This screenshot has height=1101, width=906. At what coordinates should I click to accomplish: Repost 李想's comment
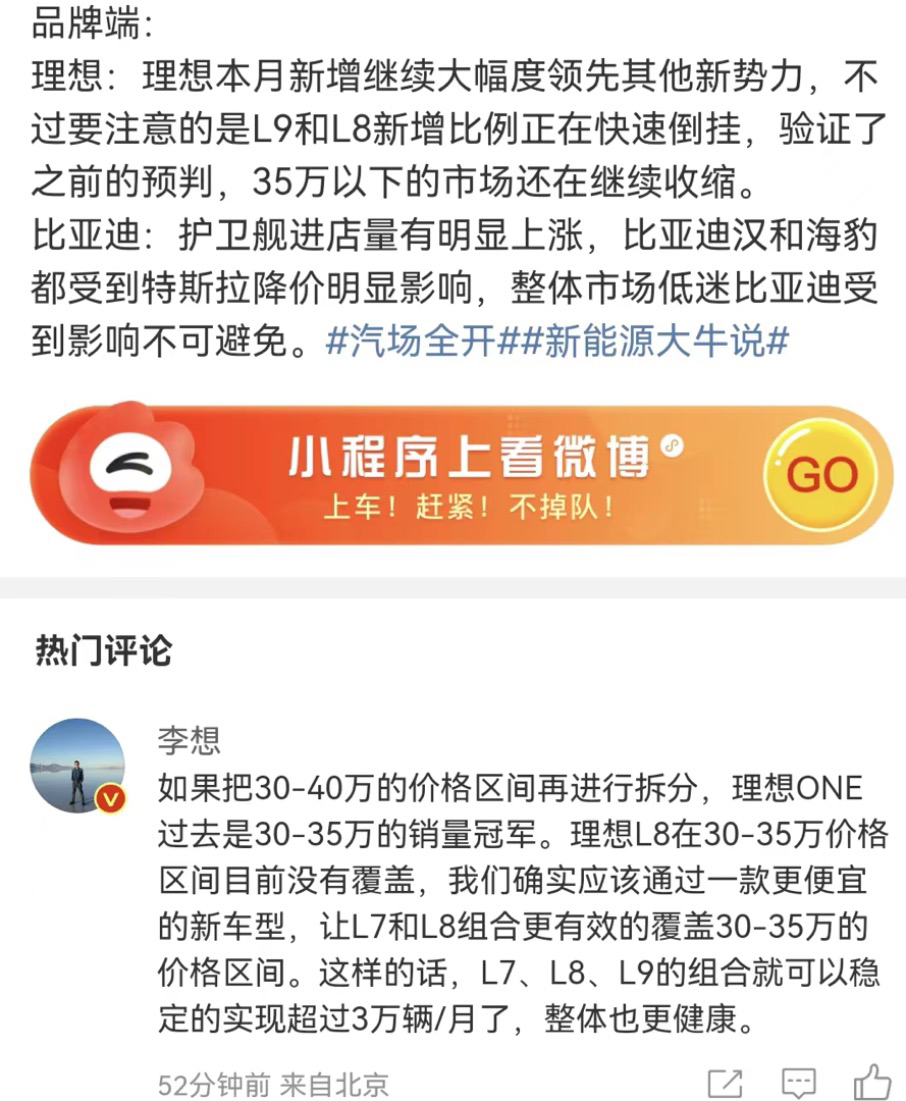point(725,1083)
